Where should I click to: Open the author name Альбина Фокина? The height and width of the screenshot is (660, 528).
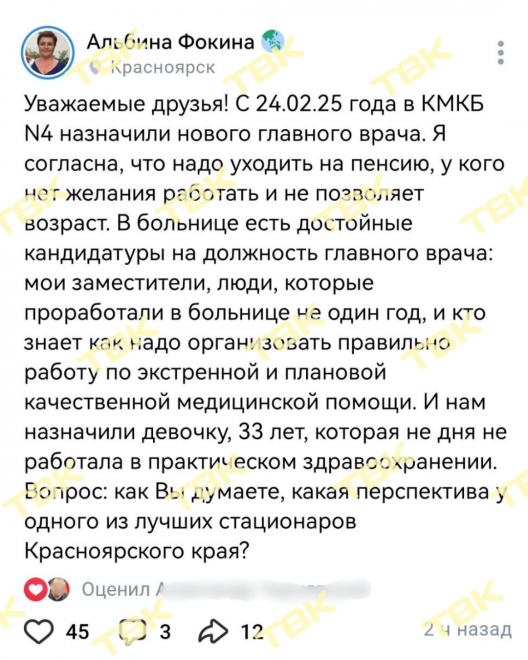click(x=171, y=42)
